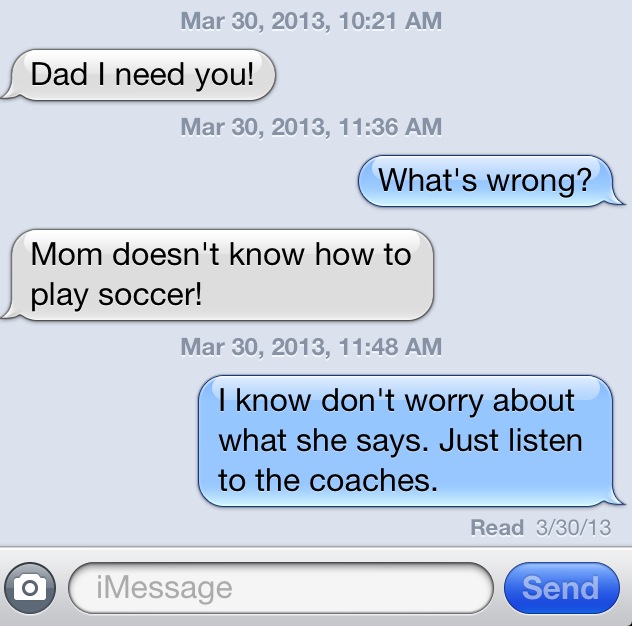This screenshot has height=626, width=632.
Task: Open the camera attachment button
Action: pos(31,587)
